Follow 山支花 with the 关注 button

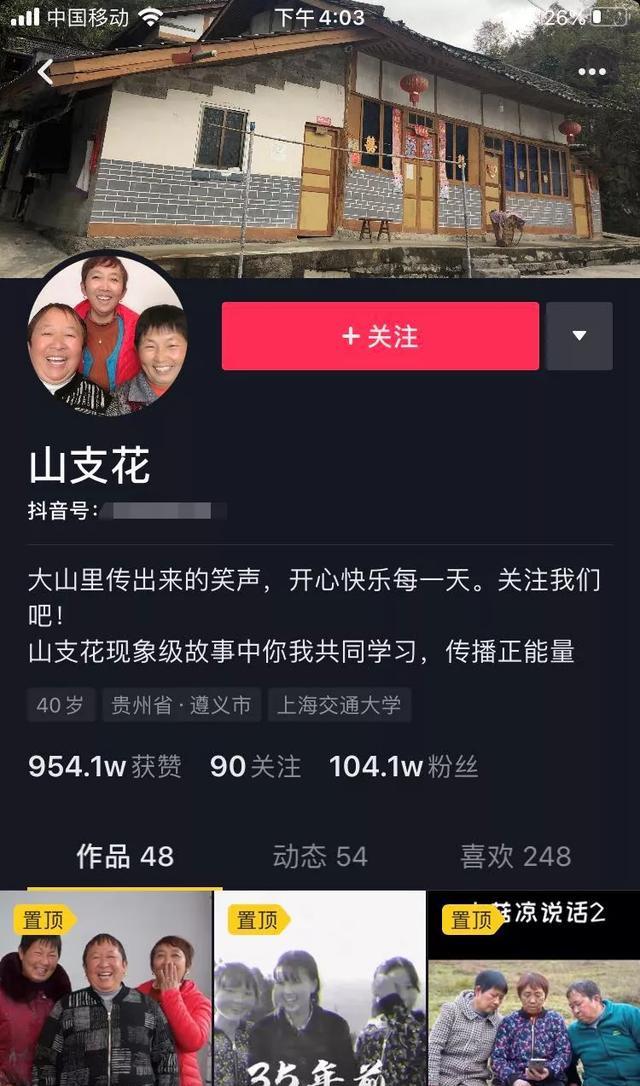coord(380,336)
